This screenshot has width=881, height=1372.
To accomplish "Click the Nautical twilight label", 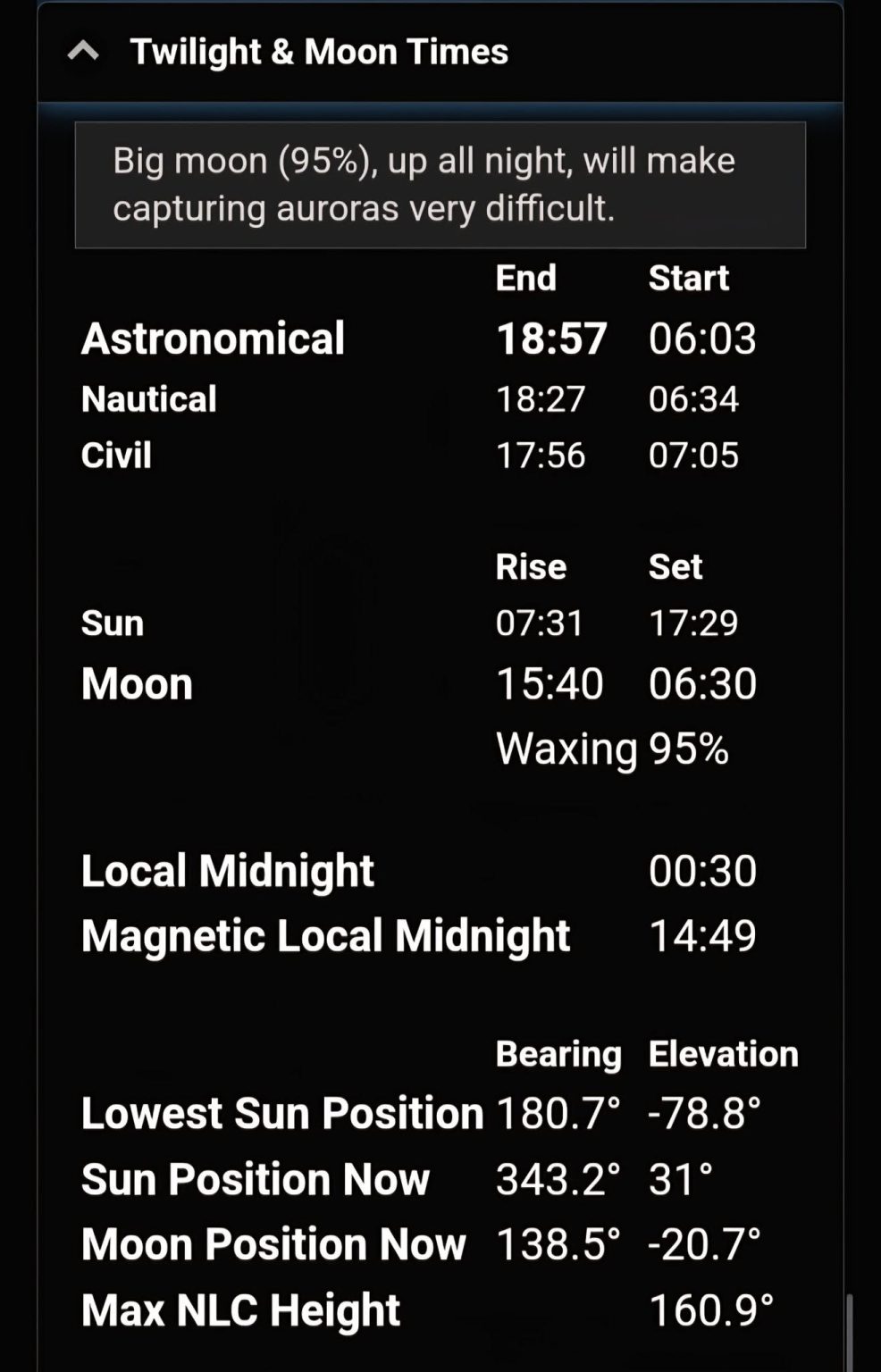I will [x=147, y=399].
